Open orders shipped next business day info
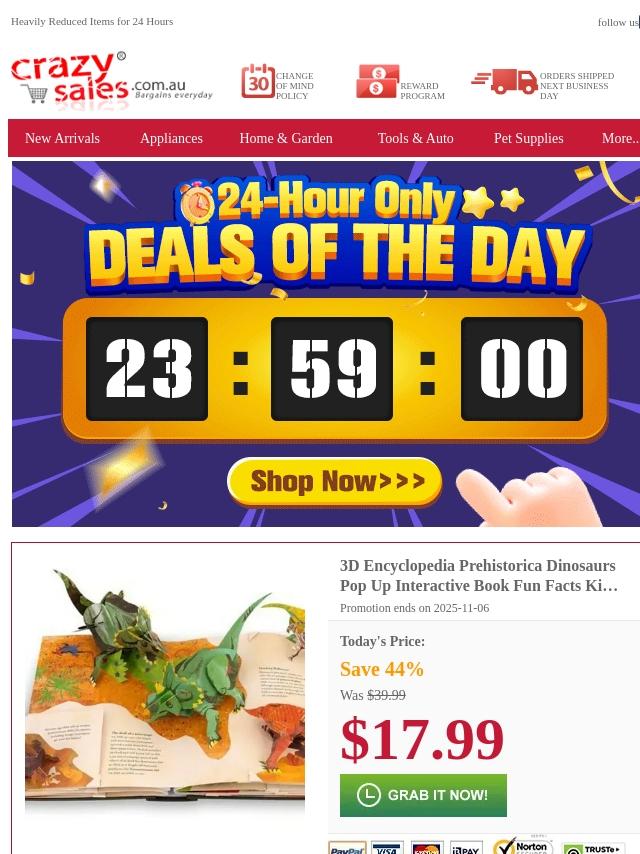Viewport: 640px width, 854px height. pos(543,83)
